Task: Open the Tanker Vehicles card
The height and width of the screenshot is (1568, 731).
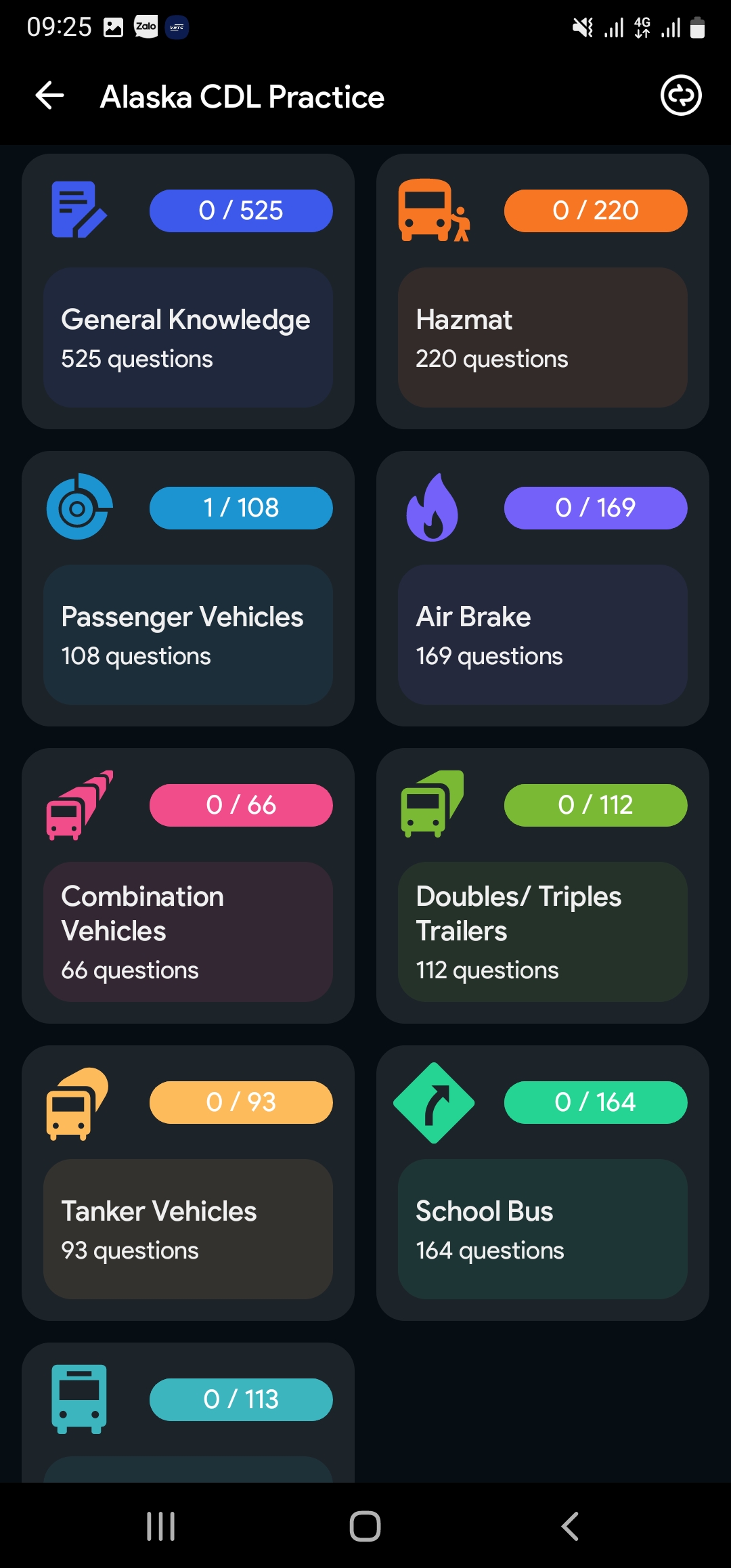Action: coord(188,1183)
